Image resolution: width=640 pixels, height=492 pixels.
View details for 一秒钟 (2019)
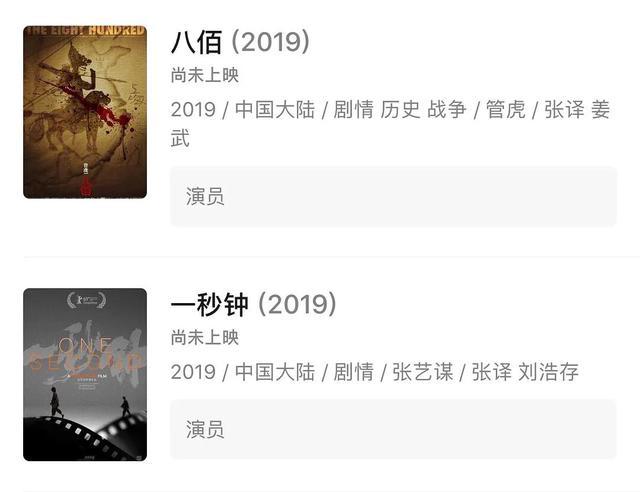tap(254, 304)
